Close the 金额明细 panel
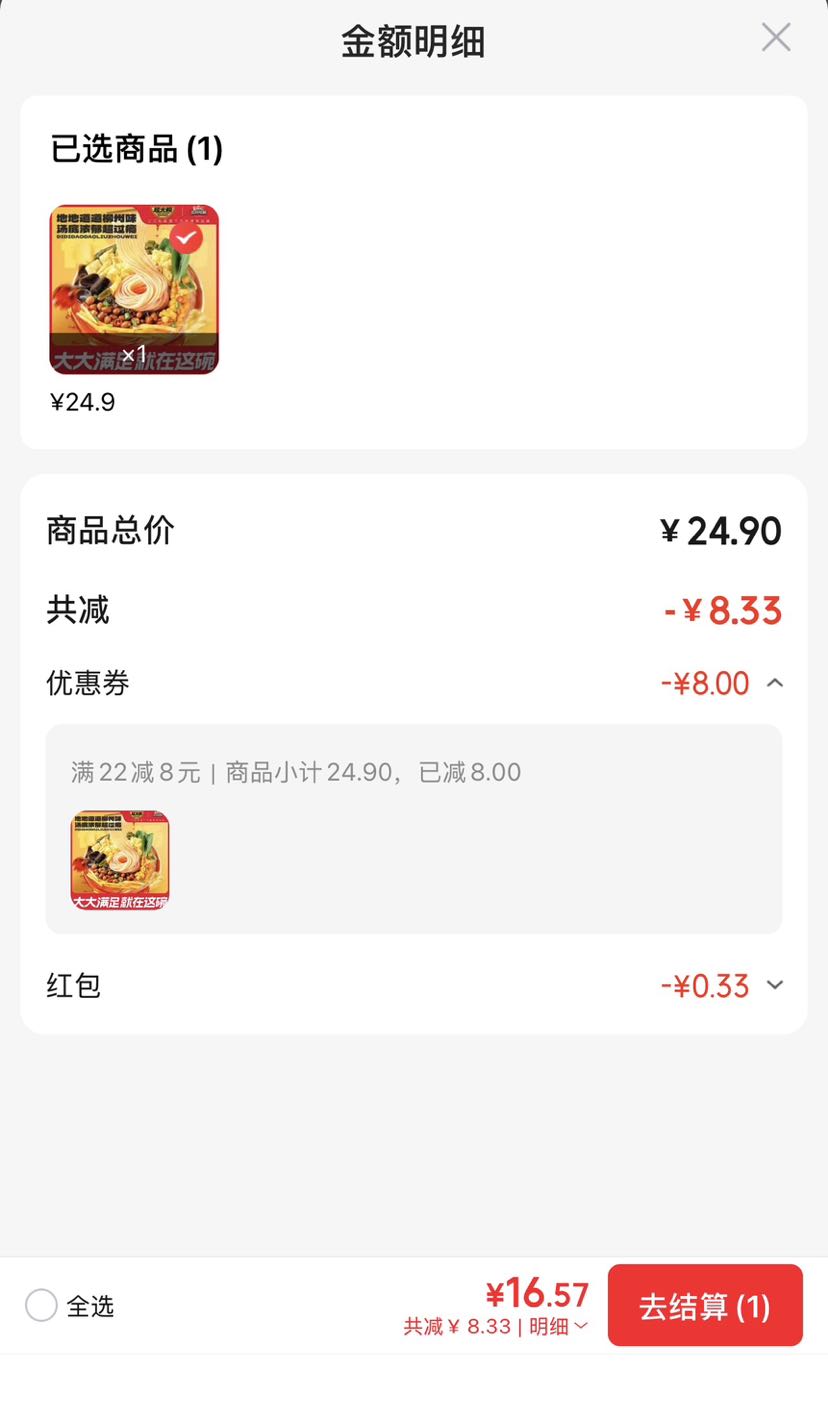 point(776,38)
